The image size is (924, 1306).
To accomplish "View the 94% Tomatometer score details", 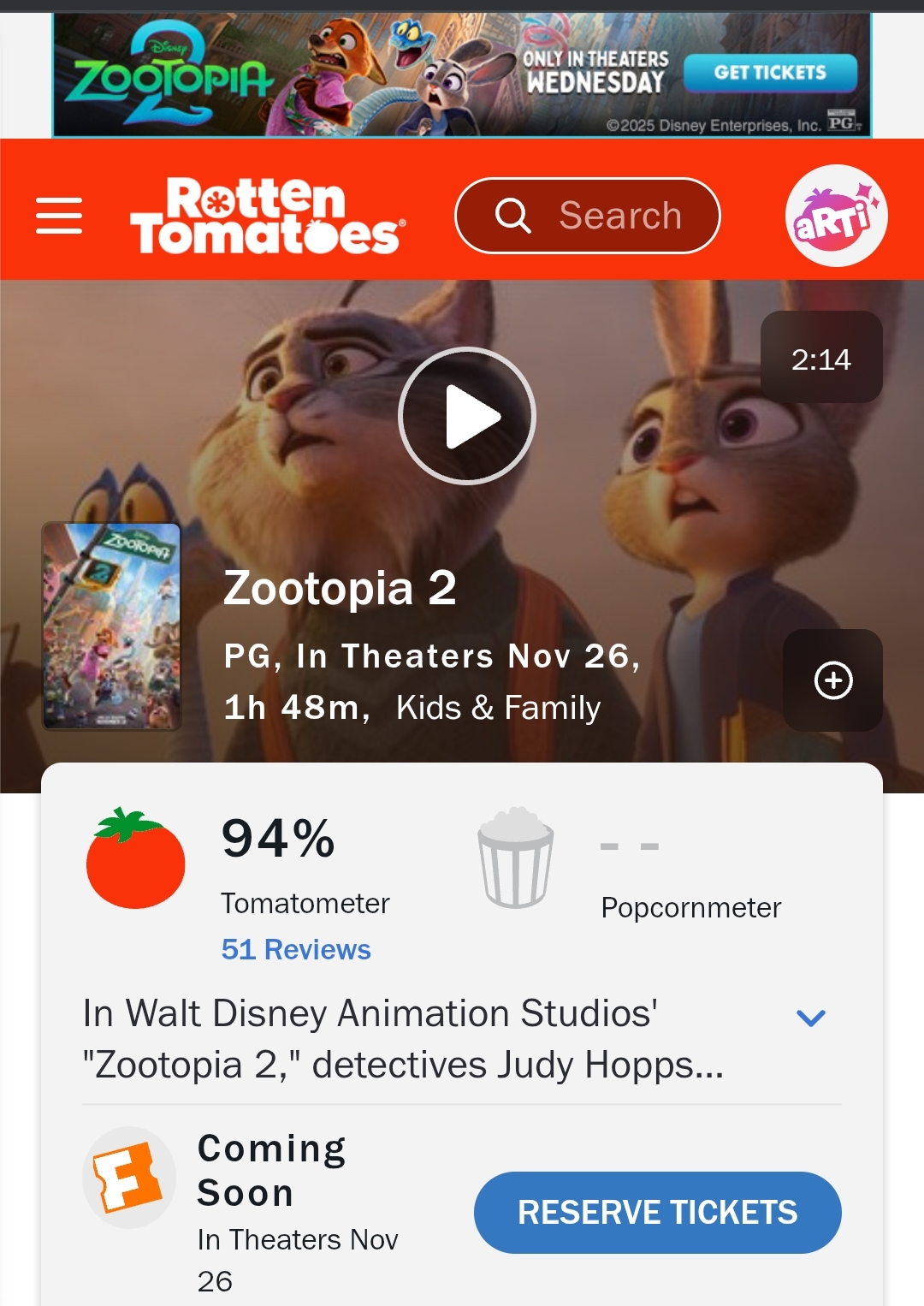I will pos(278,839).
